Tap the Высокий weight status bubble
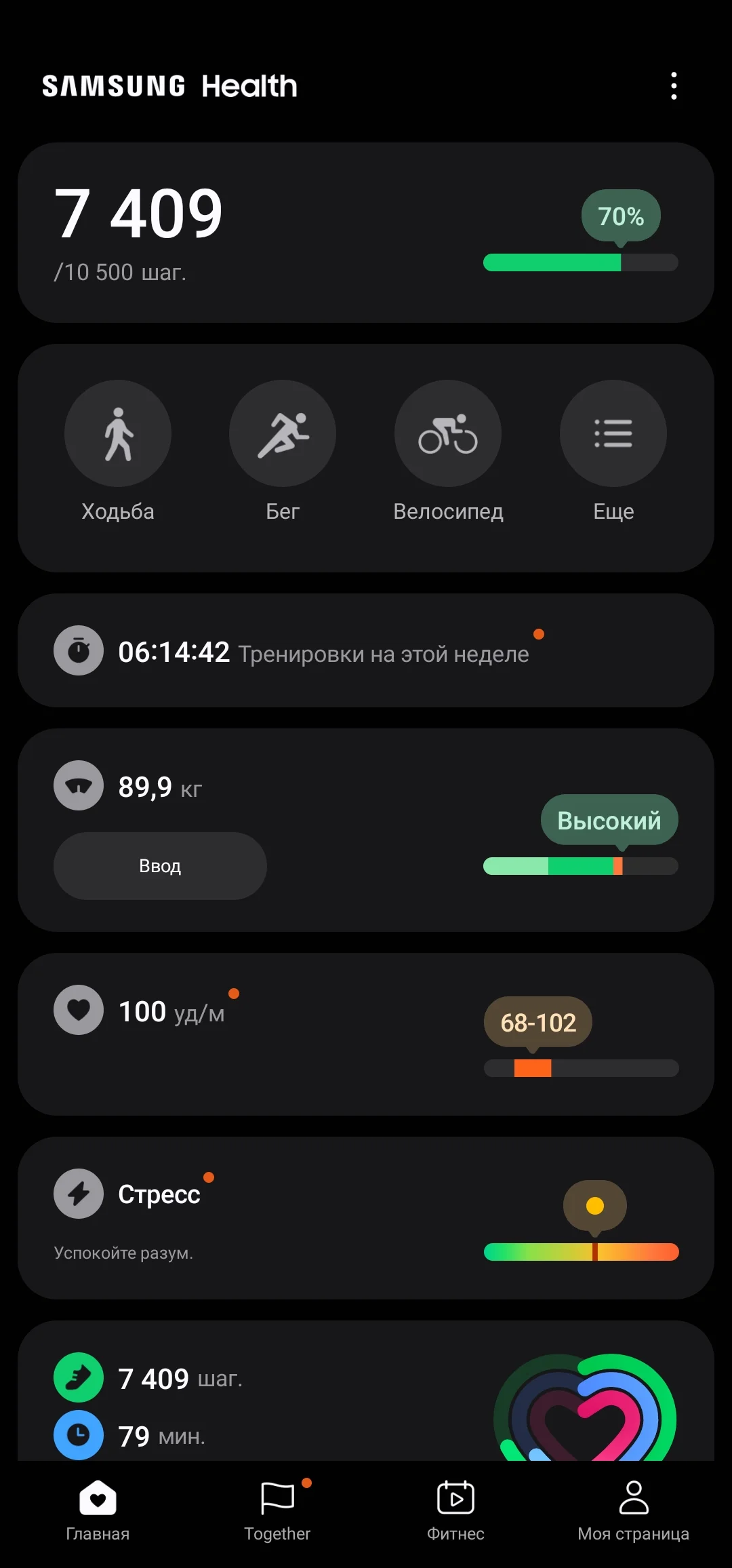 [x=608, y=821]
